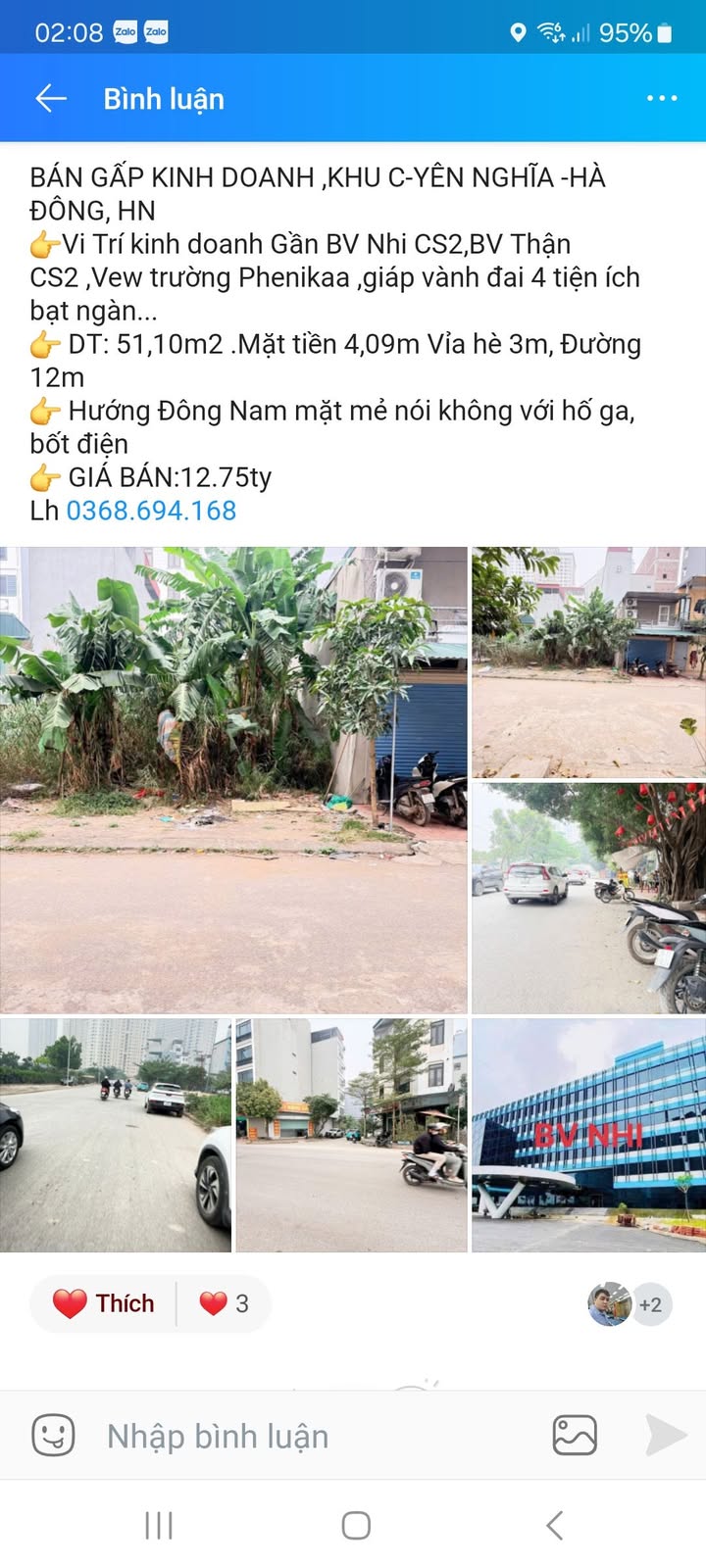
Task: View the photo with motorbike rider passing
Action: pyautogui.click(x=351, y=1135)
